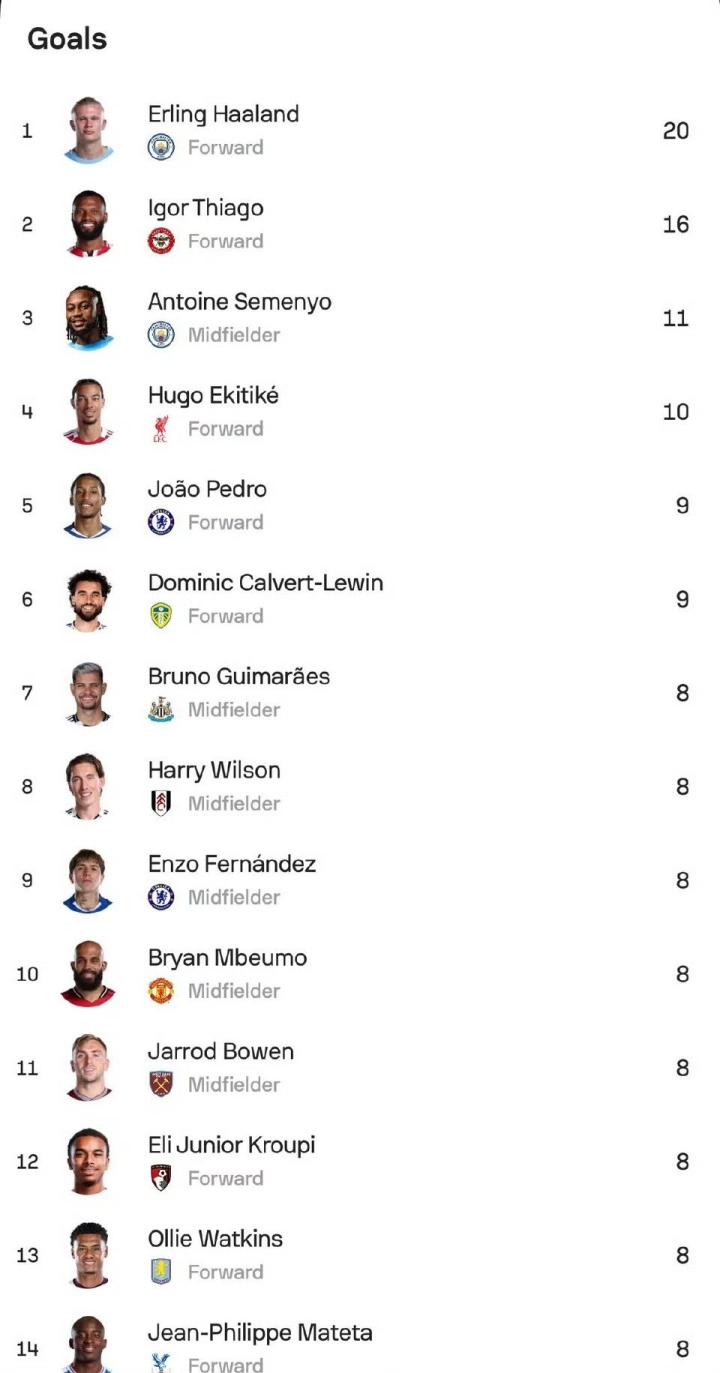View Jarrod Bowen's profile
720x1373 pixels.
coord(220,1052)
